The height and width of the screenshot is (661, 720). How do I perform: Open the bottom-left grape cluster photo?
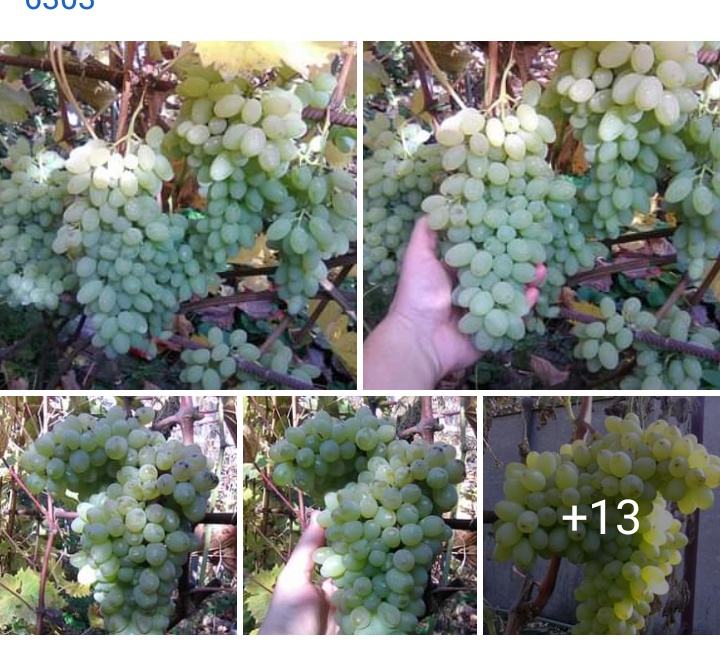[x=118, y=515]
